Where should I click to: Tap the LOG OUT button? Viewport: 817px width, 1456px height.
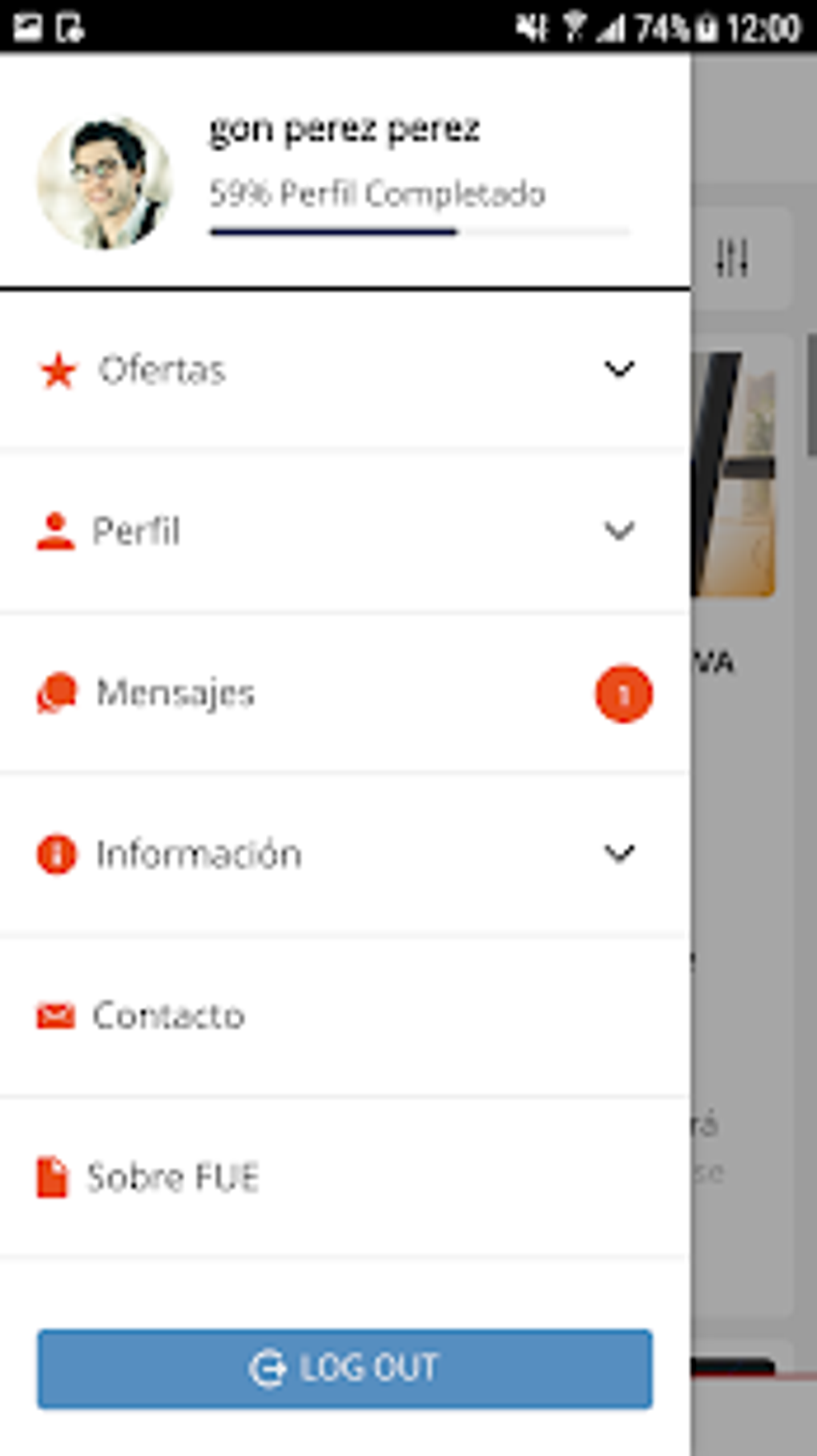(344, 1368)
